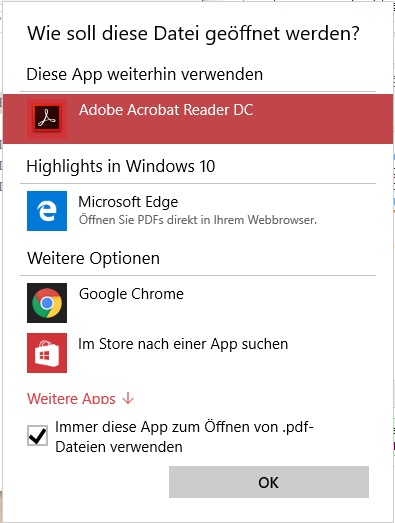This screenshot has width=395, height=523.
Task: Choose Microsoft Edge to open PDF
Action: tap(198, 211)
